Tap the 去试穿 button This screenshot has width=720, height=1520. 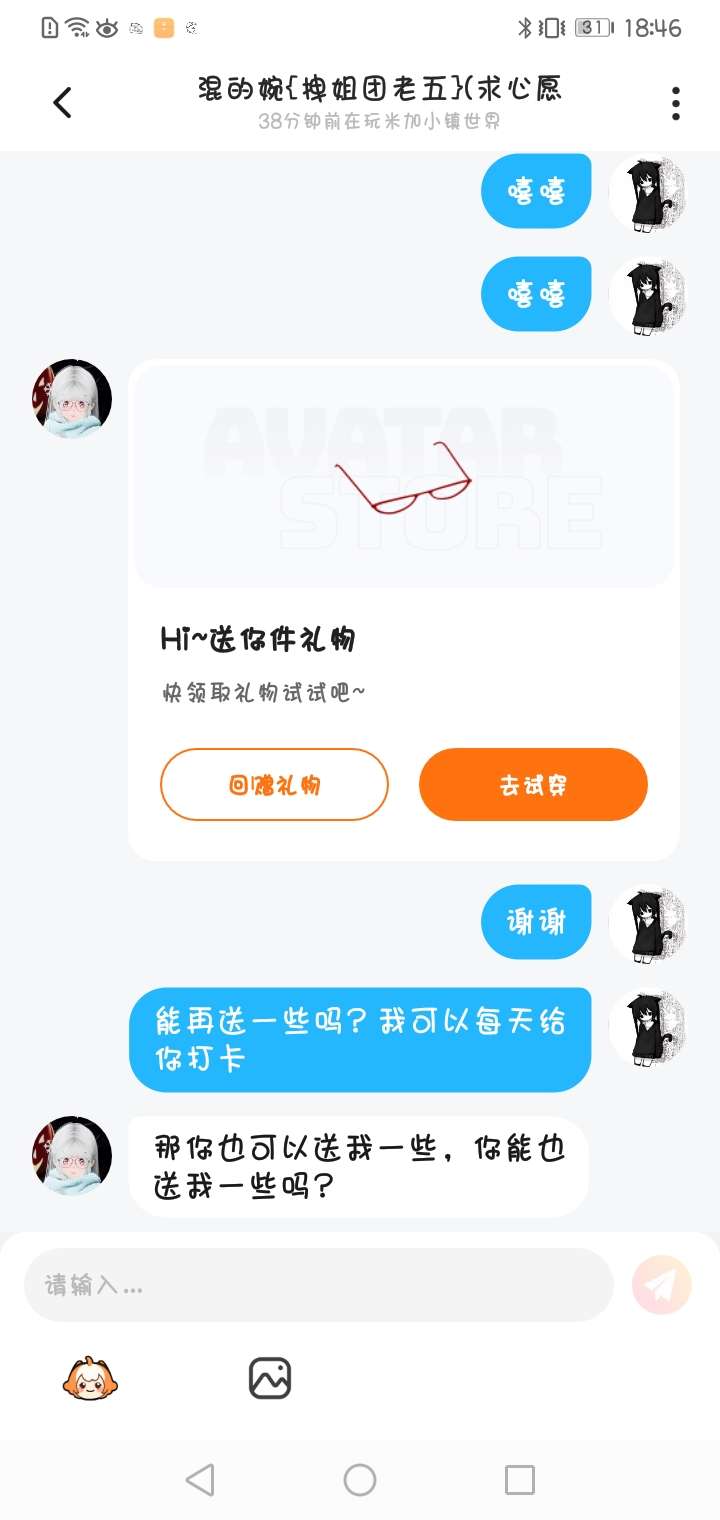(x=533, y=785)
